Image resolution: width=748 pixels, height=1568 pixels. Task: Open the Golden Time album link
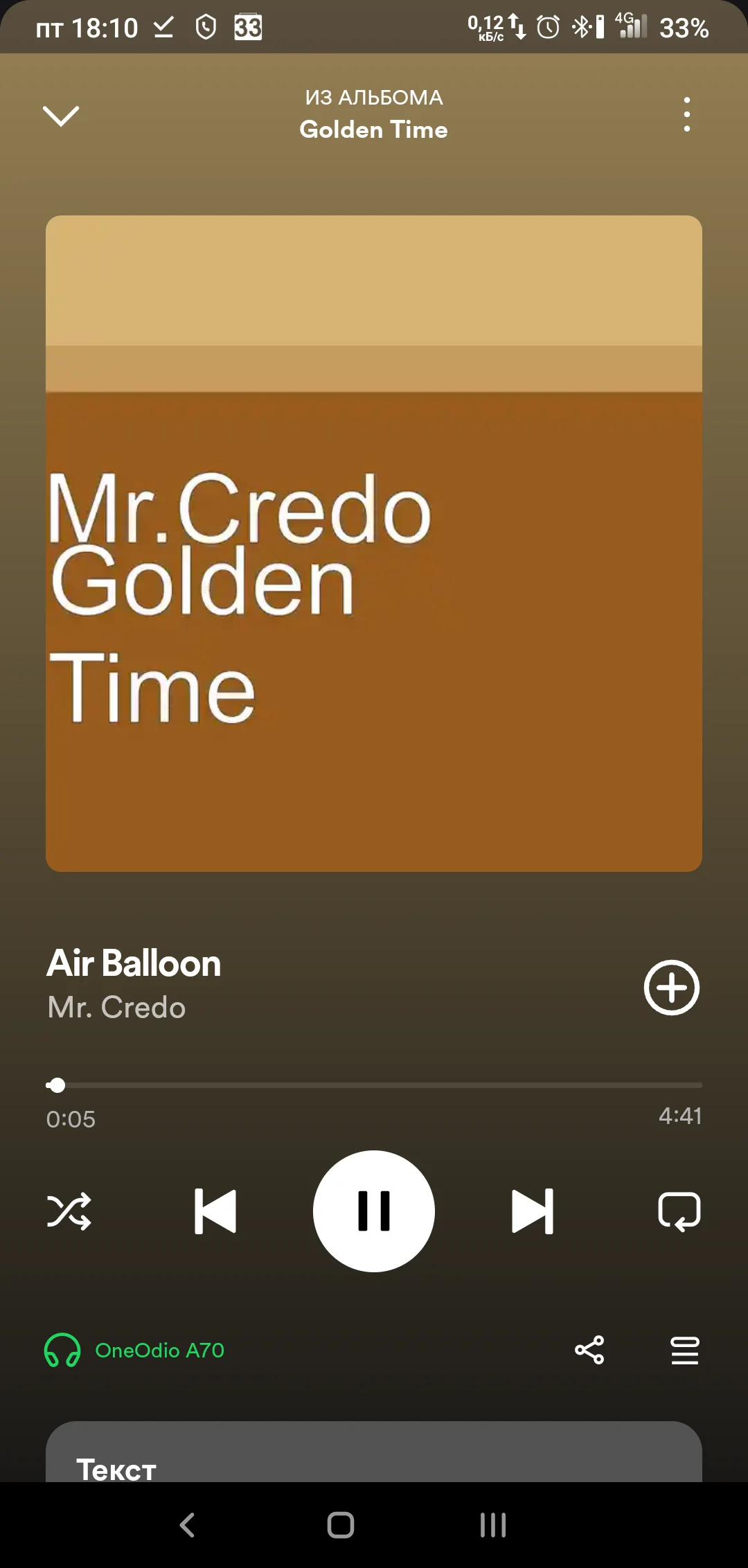(373, 130)
